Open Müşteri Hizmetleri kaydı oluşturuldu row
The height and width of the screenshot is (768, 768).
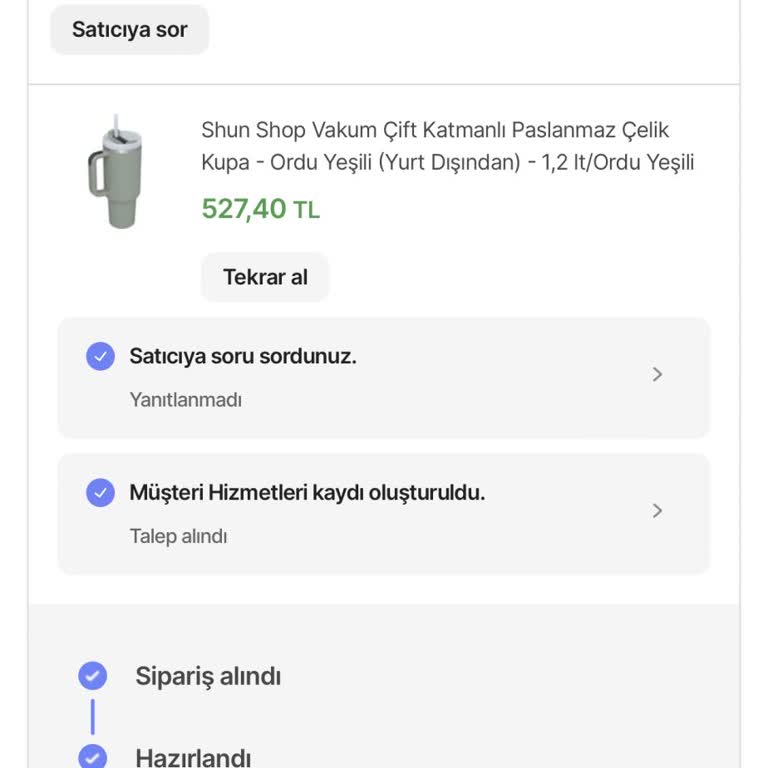point(384,513)
